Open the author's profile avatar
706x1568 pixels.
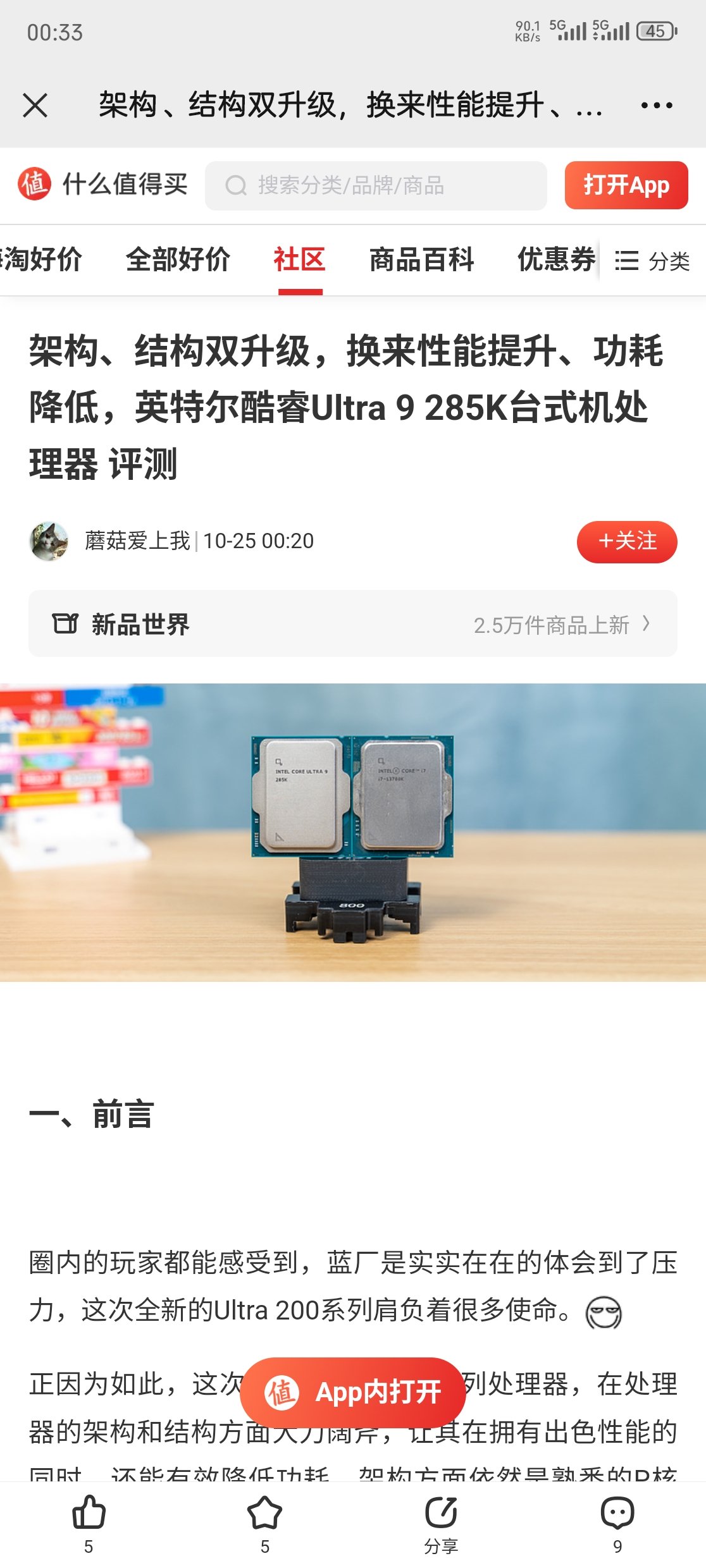tap(49, 541)
